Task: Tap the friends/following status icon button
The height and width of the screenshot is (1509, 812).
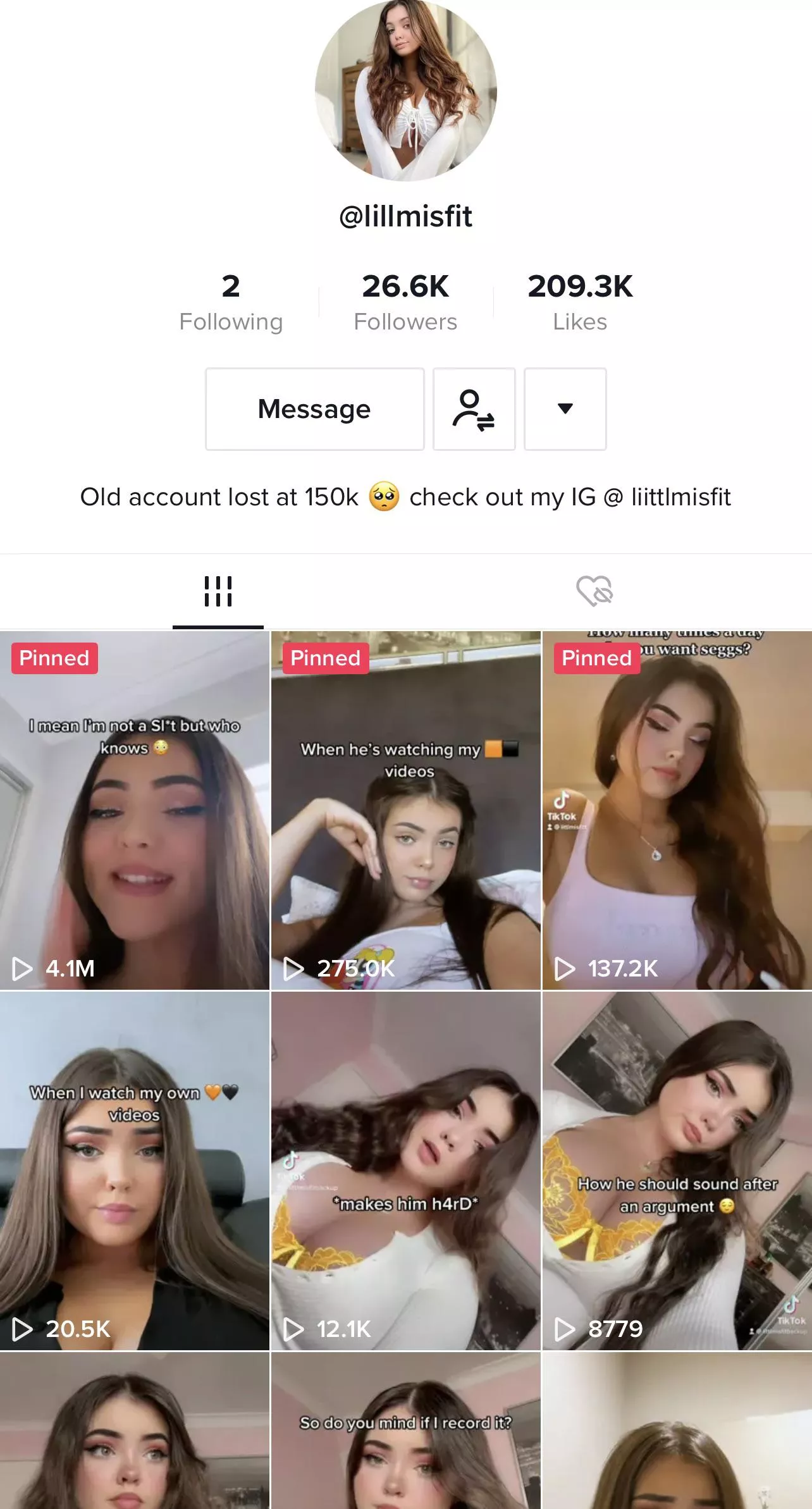Action: pyautogui.click(x=474, y=409)
